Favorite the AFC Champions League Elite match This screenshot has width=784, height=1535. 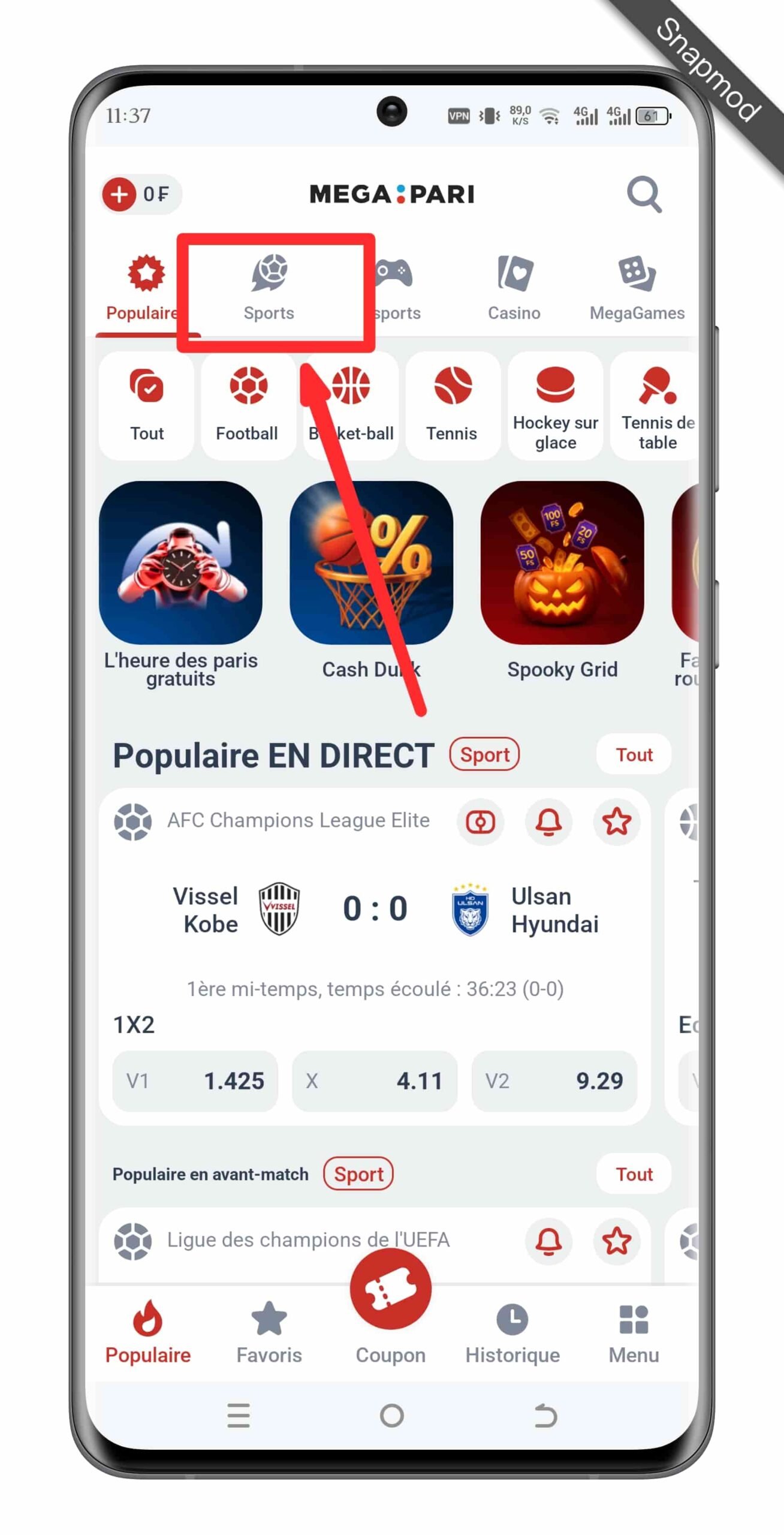(616, 821)
